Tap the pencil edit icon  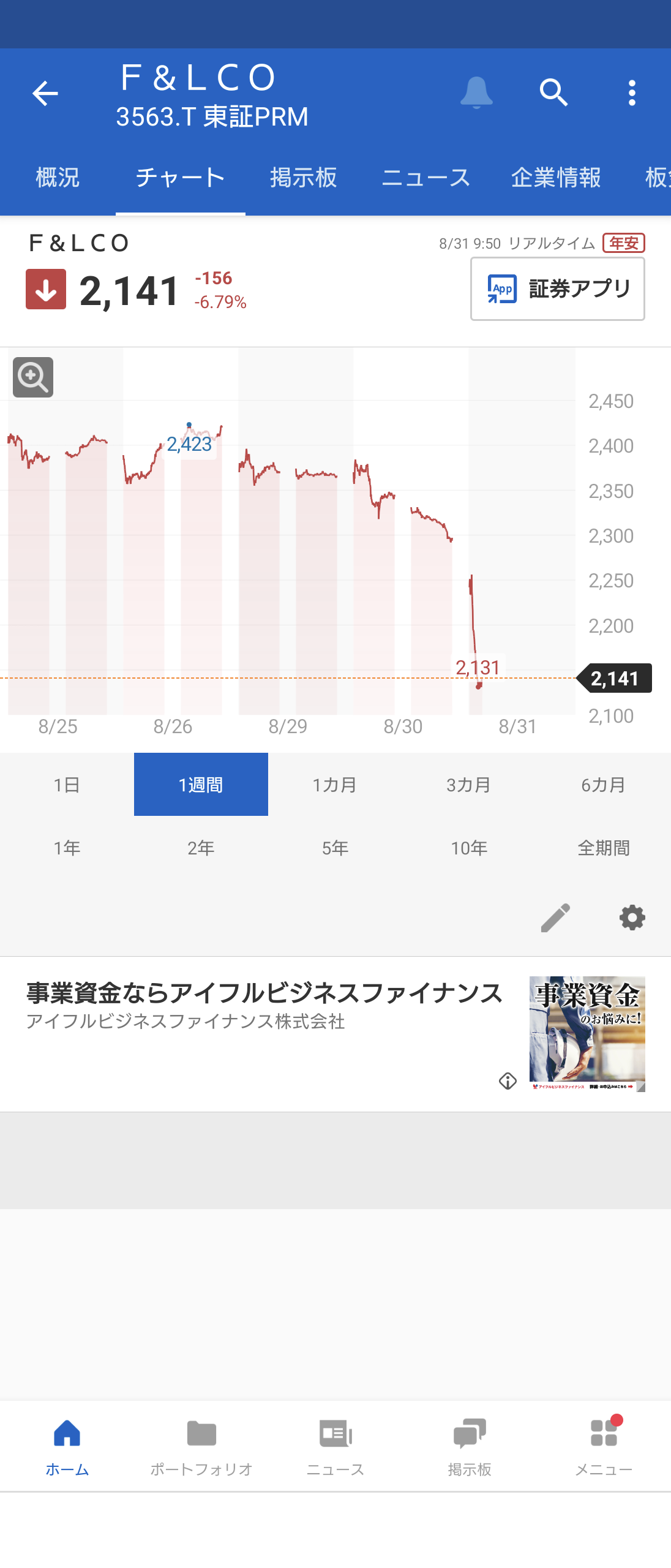pyautogui.click(x=556, y=918)
